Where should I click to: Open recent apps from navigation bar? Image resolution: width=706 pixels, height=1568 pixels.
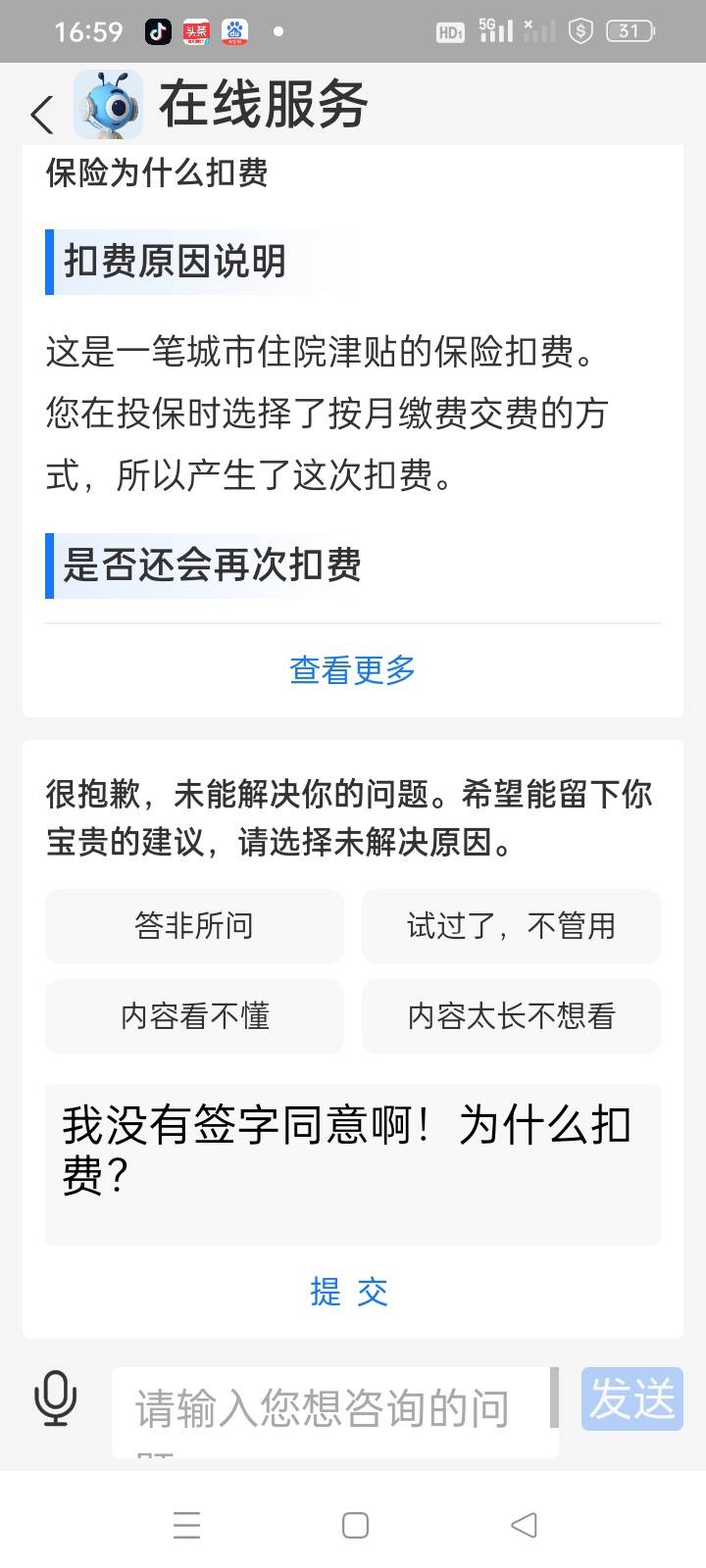point(186,1525)
